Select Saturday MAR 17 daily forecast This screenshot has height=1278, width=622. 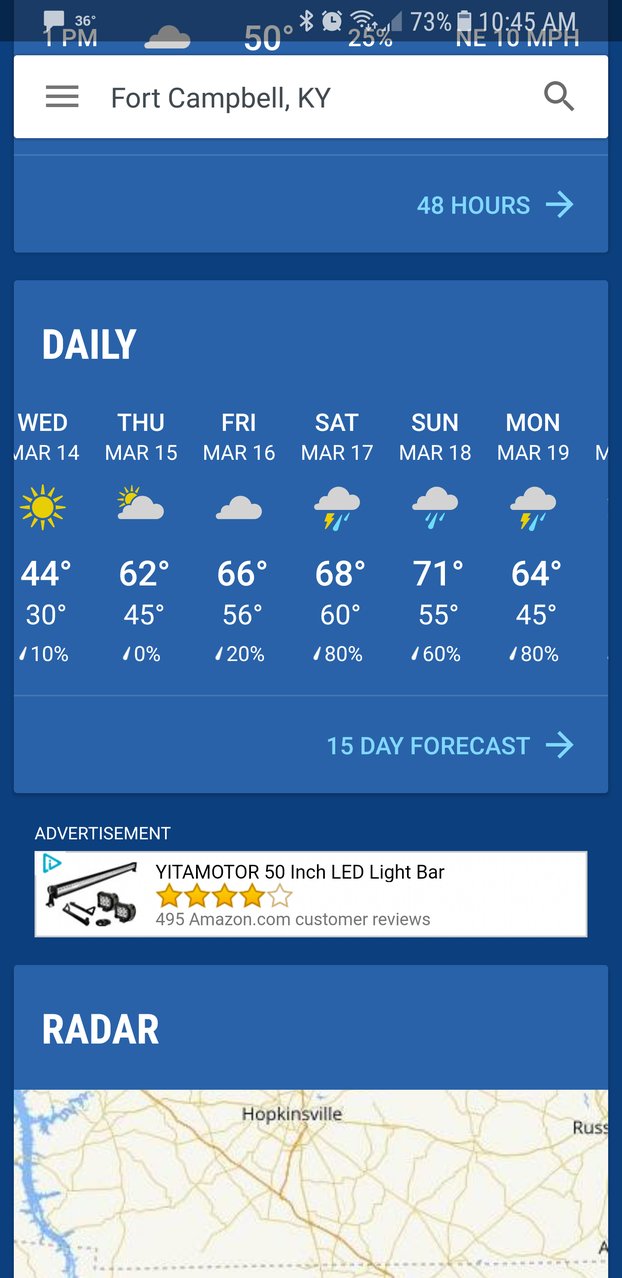pyautogui.click(x=337, y=538)
